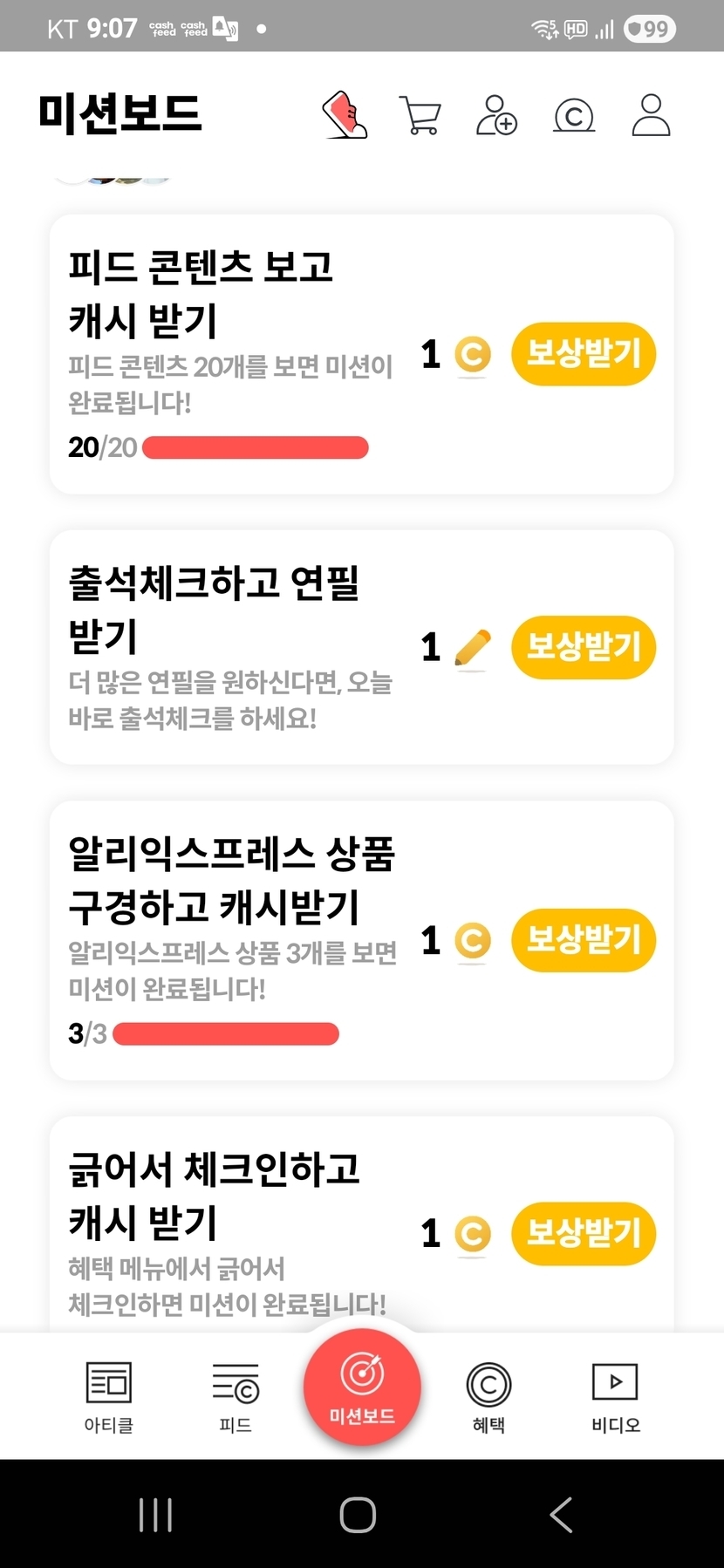Claim reward for 알리익스프레스 상품 구경하고 캐시받기

pos(584,940)
